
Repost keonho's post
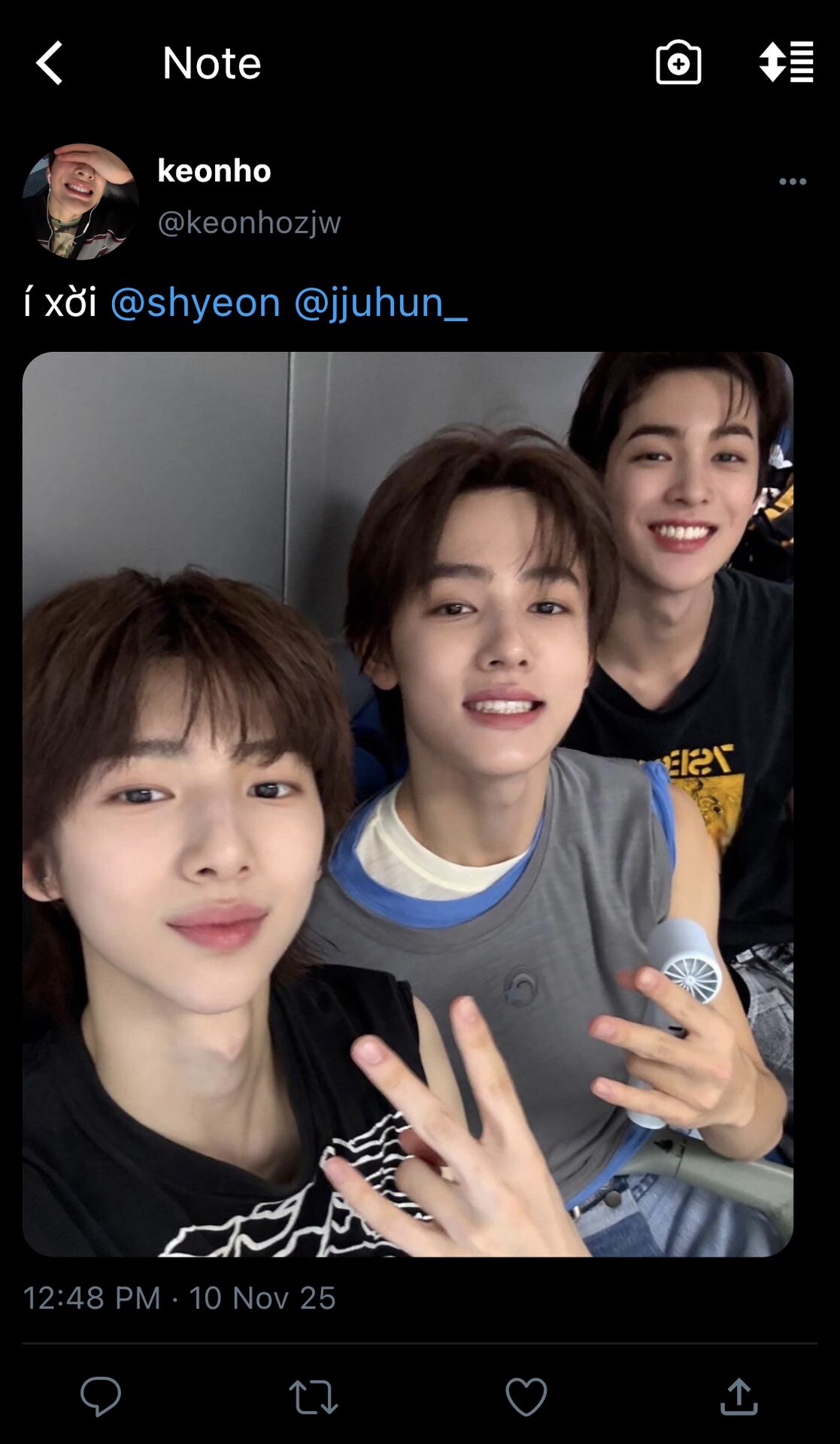pyautogui.click(x=313, y=1396)
